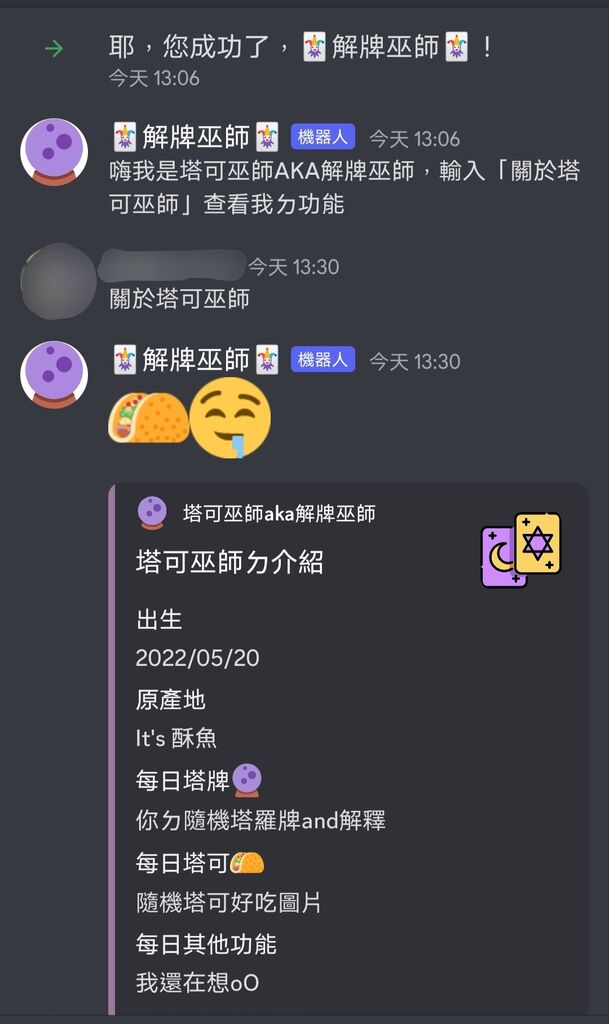Screen dimensions: 609x1024
Task: Open the blurred user's avatar at 13:30
Action: click(59, 281)
